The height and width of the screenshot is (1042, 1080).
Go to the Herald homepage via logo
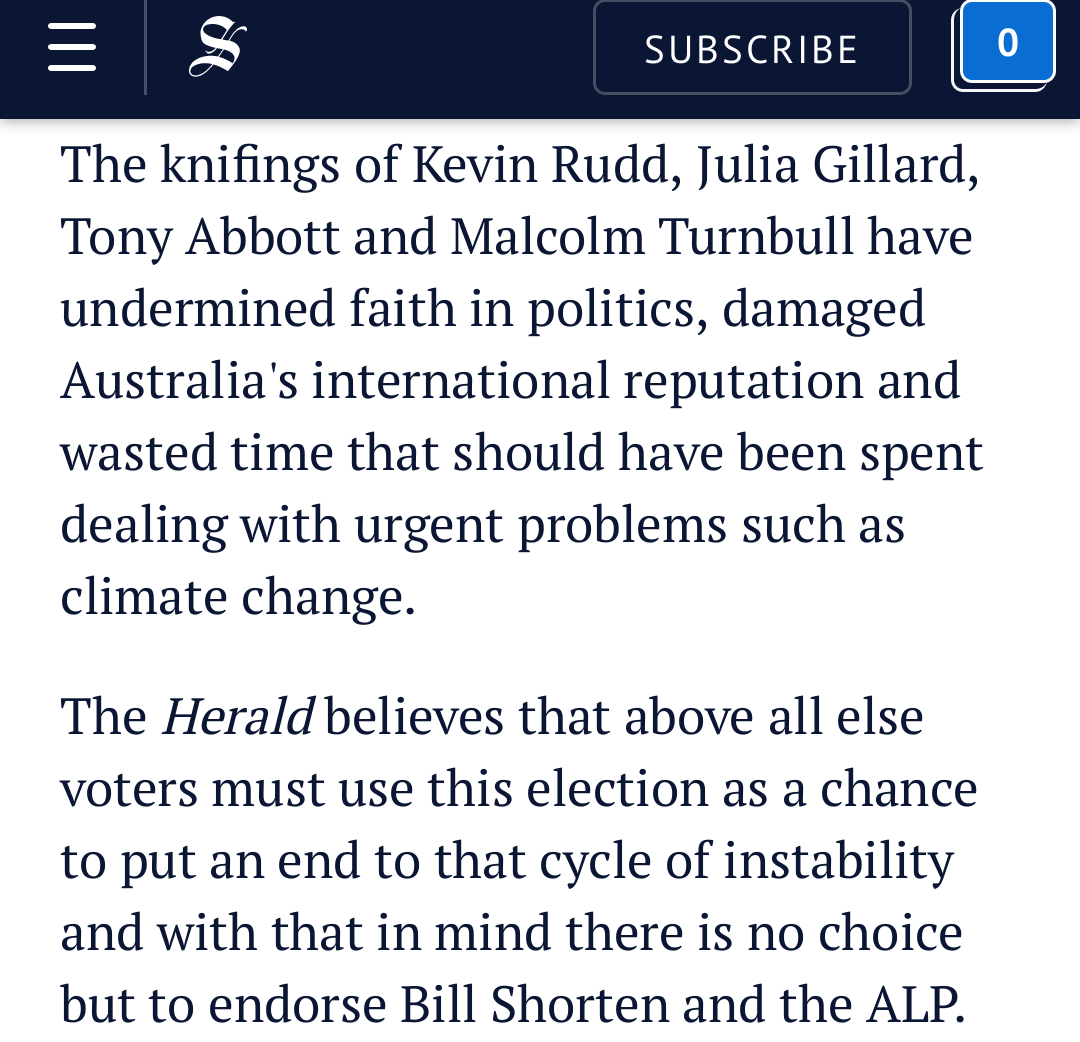point(217,48)
